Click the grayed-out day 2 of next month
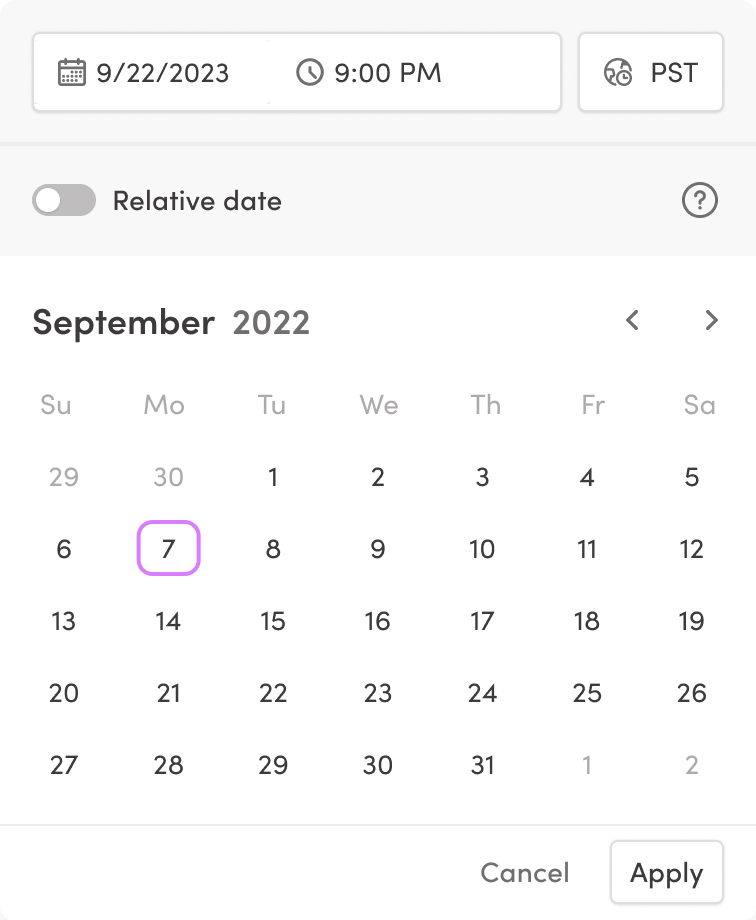Screen dimensions: 756x920 coord(691,765)
